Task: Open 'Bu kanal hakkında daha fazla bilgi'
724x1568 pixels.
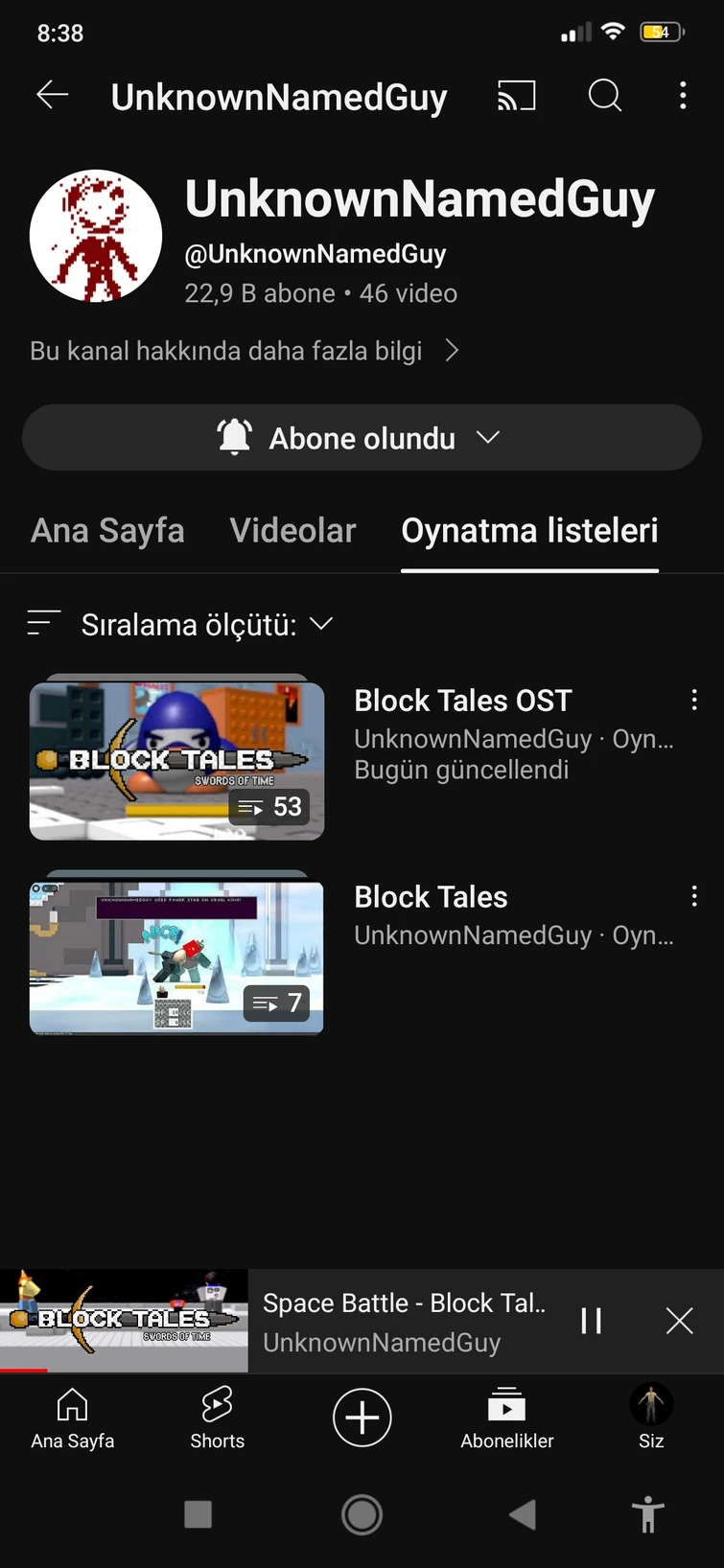Action: (245, 351)
